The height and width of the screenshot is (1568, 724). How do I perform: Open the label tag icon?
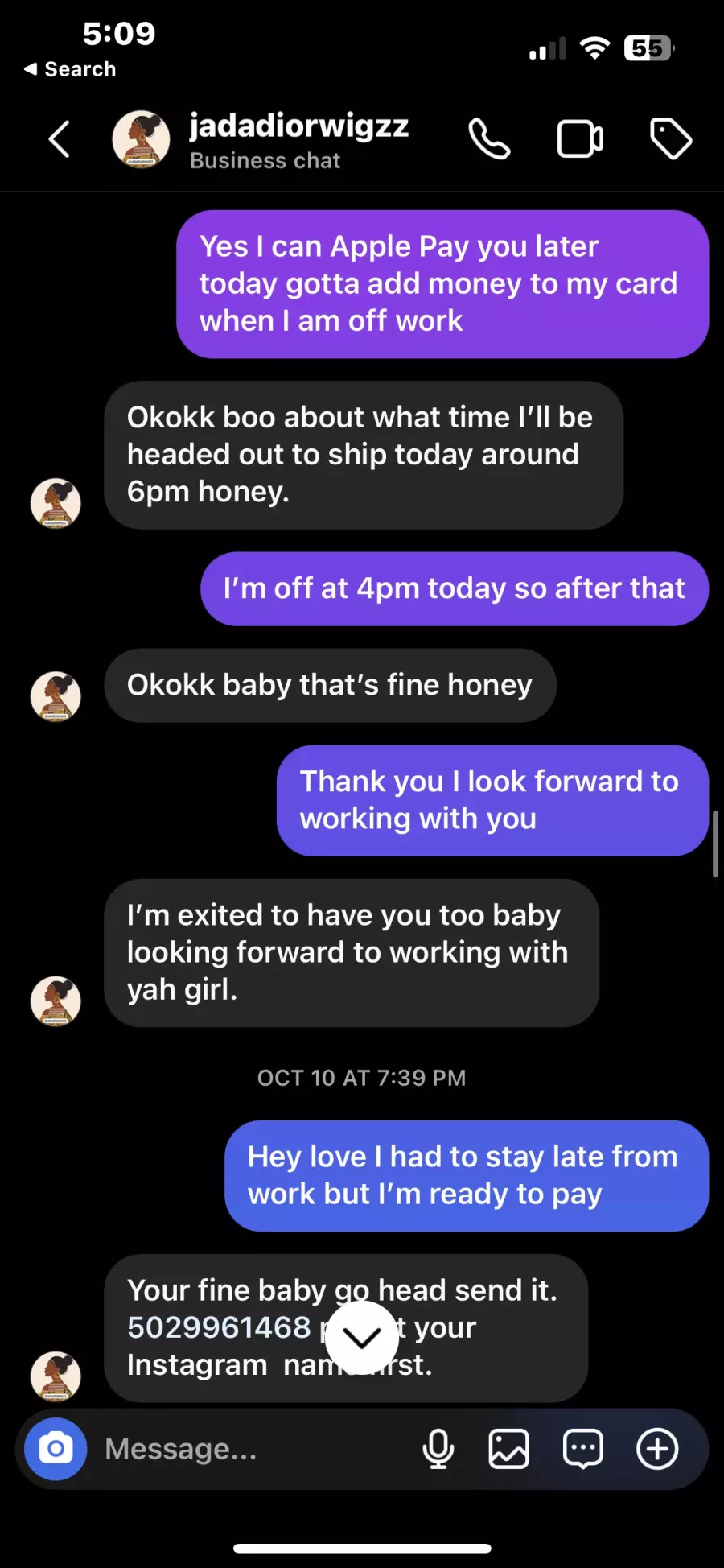[x=671, y=139]
